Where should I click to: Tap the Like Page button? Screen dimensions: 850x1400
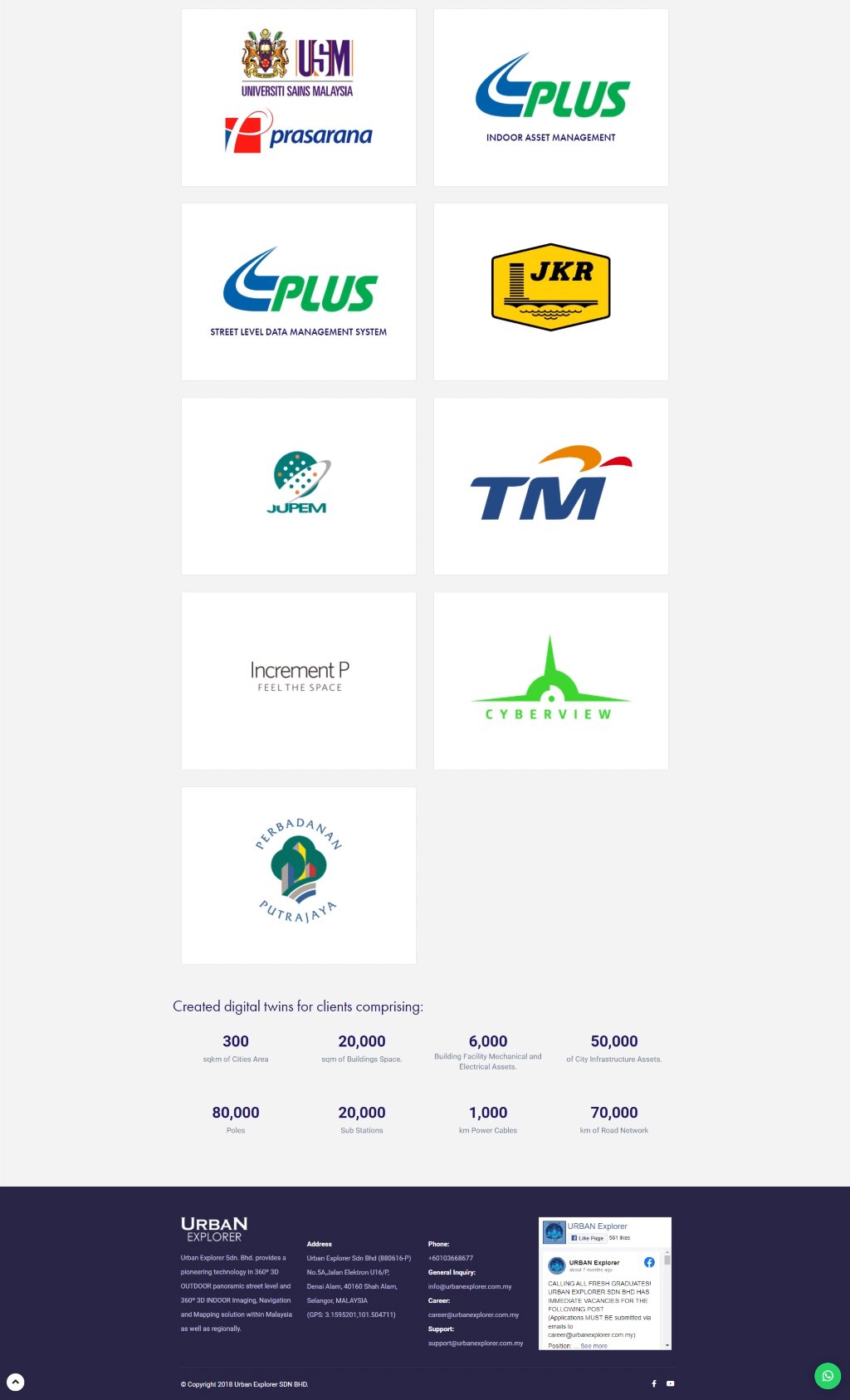[588, 1238]
